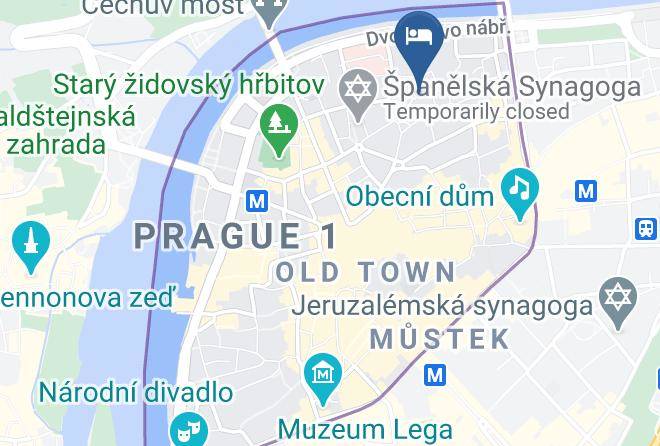Tap the Lennonova zeď monument pin
Screen dimensions: 660x446
[31, 247]
